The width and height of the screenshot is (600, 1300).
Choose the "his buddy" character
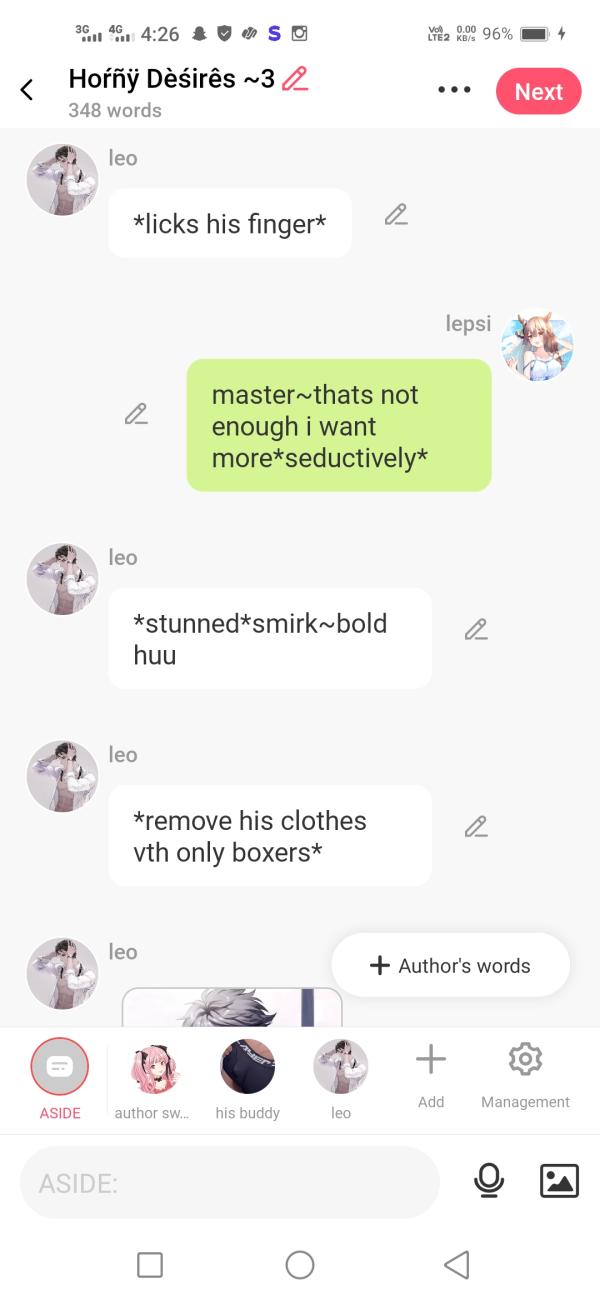[247, 1068]
